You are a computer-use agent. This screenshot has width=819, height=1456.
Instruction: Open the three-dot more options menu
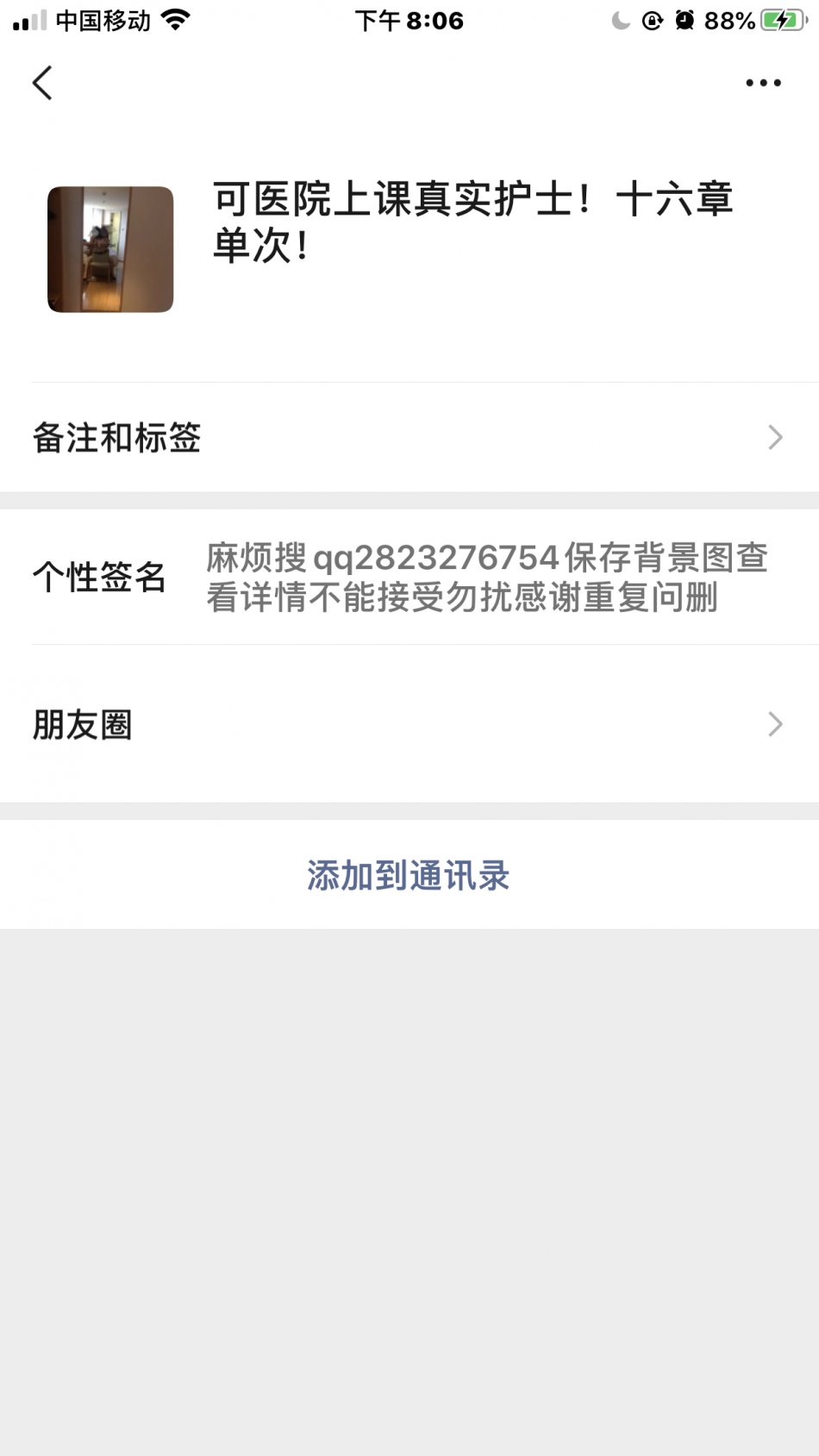tap(763, 84)
